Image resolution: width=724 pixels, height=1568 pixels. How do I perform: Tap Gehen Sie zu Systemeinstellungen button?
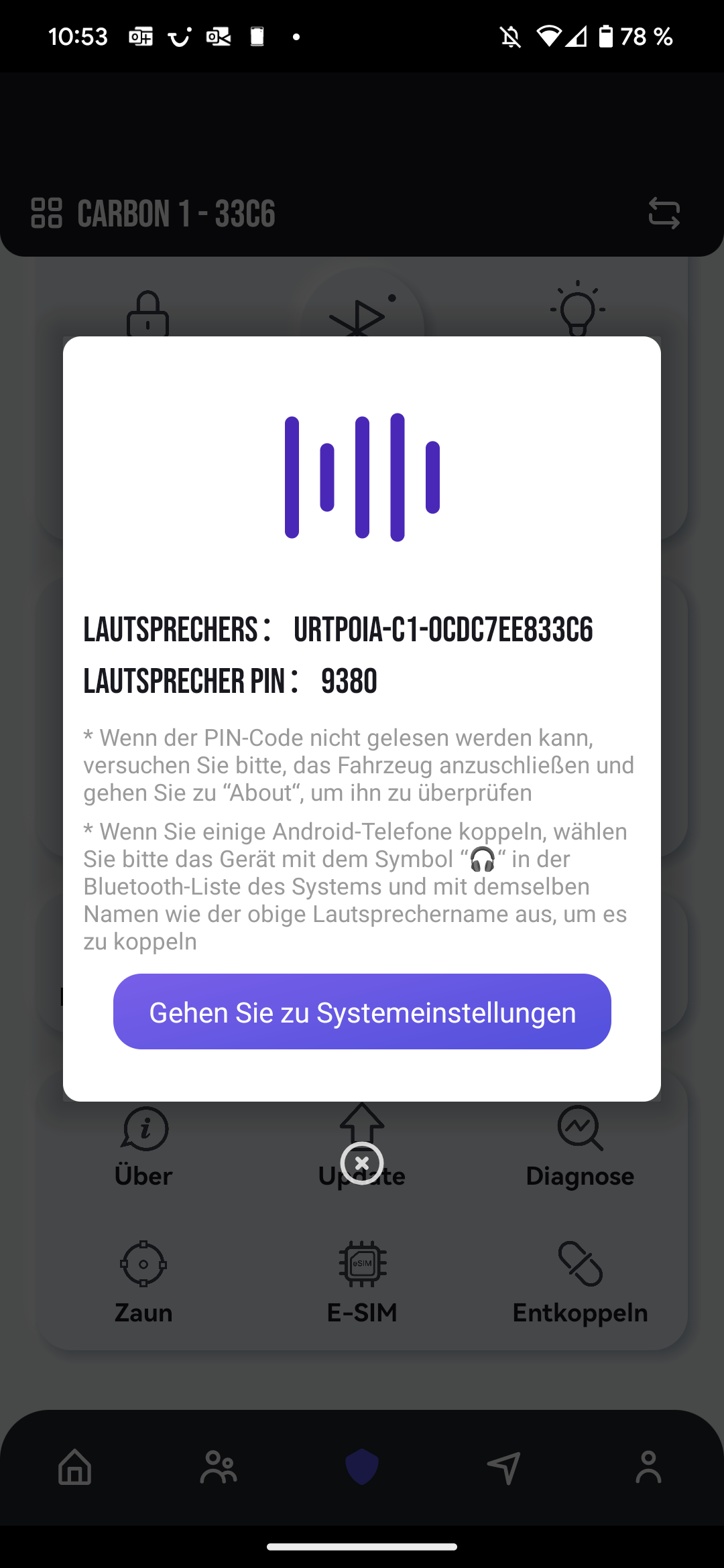point(362,1012)
